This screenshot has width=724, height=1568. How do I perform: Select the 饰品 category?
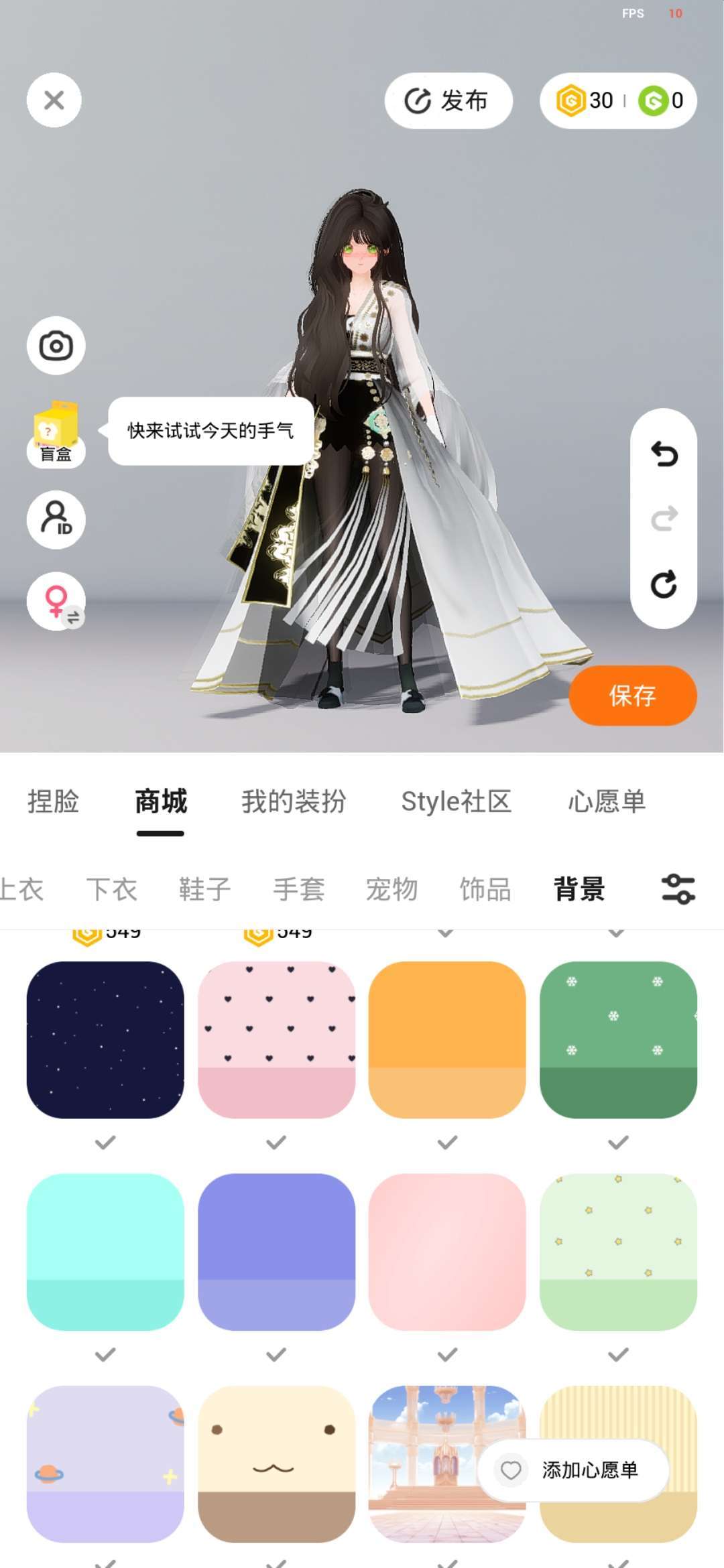[x=485, y=890]
